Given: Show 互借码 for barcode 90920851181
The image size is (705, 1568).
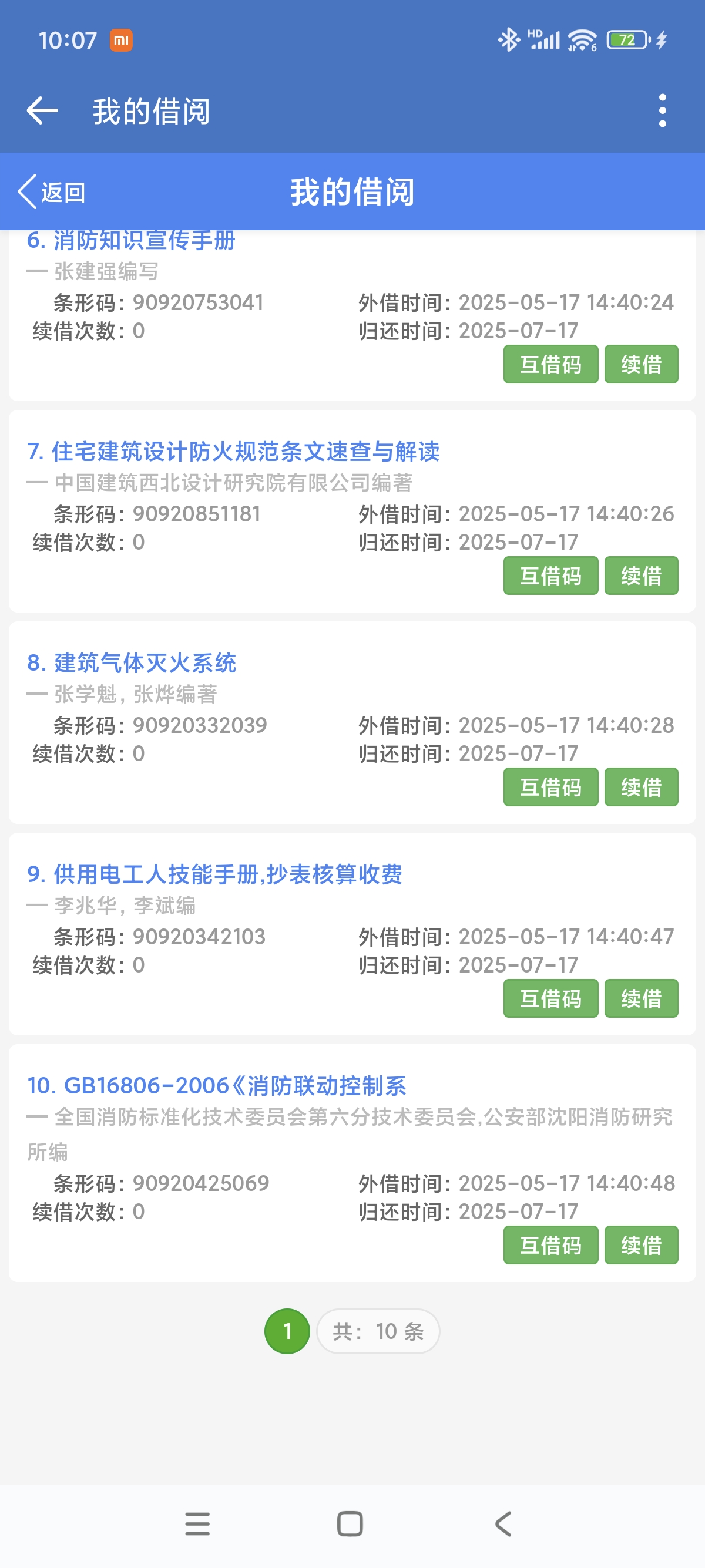Looking at the screenshot, I should tap(550, 576).
